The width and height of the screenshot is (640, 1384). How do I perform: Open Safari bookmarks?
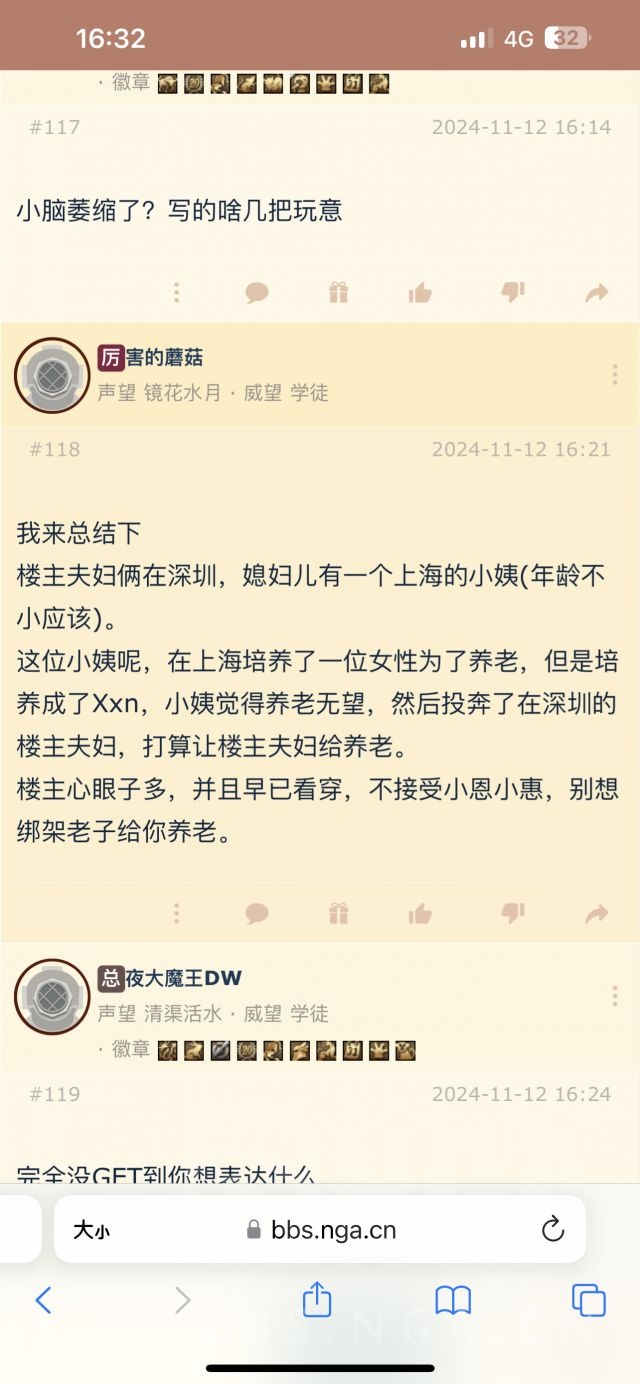[453, 1300]
